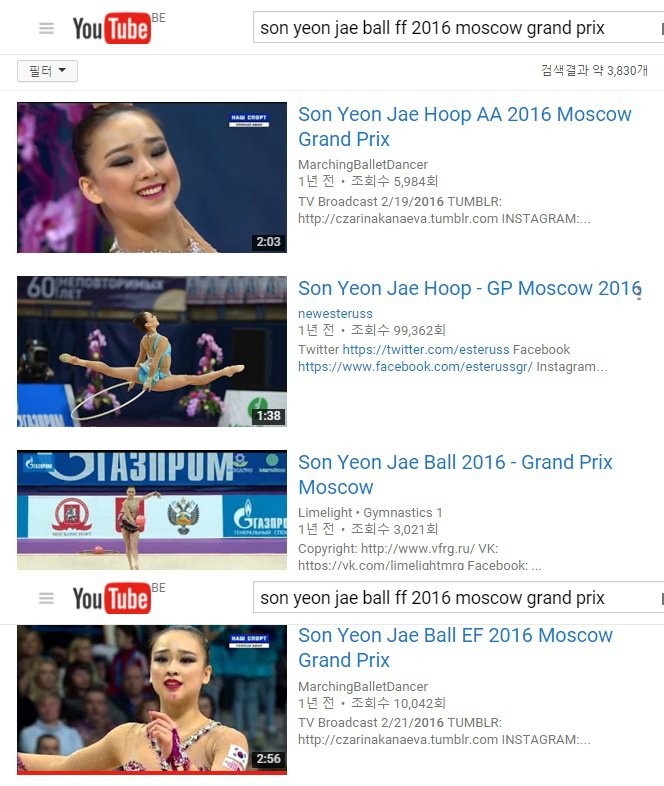Screen dimensions: 664x786
Task: Play the 1:38 hoop split-leap thumbnail
Action: coord(152,351)
